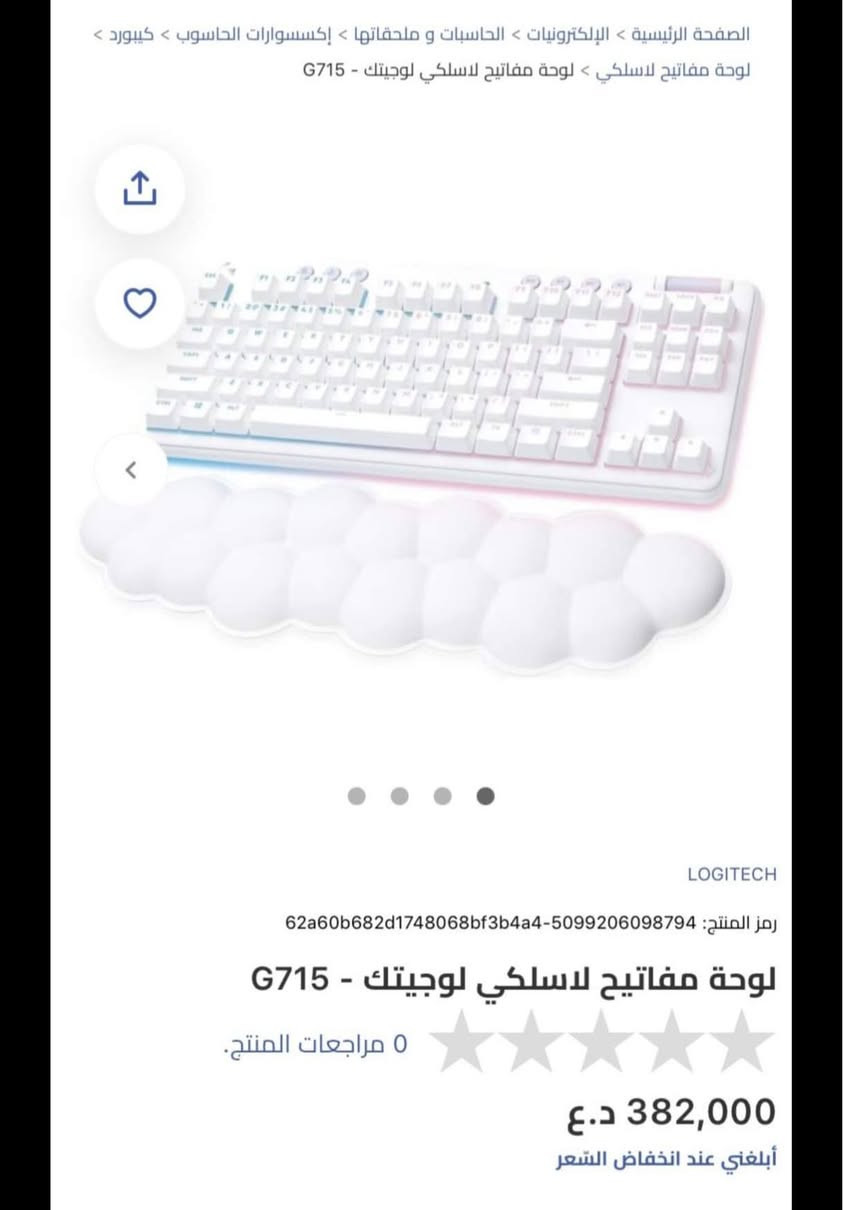Tap أبلغني عند انخفاض السعر price alert
Screen dimensions: 843x1210
(x=666, y=1161)
